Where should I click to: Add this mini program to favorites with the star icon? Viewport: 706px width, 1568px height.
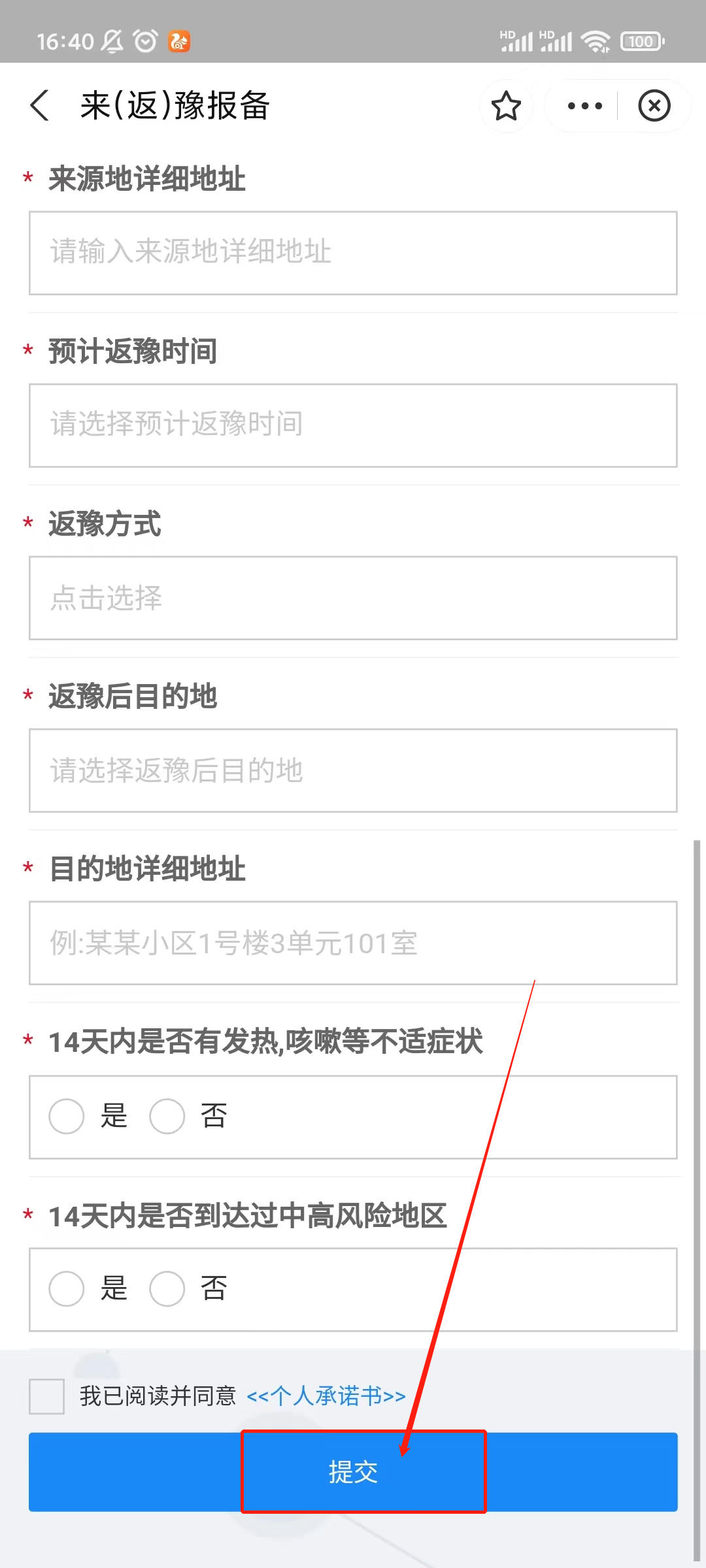click(506, 106)
